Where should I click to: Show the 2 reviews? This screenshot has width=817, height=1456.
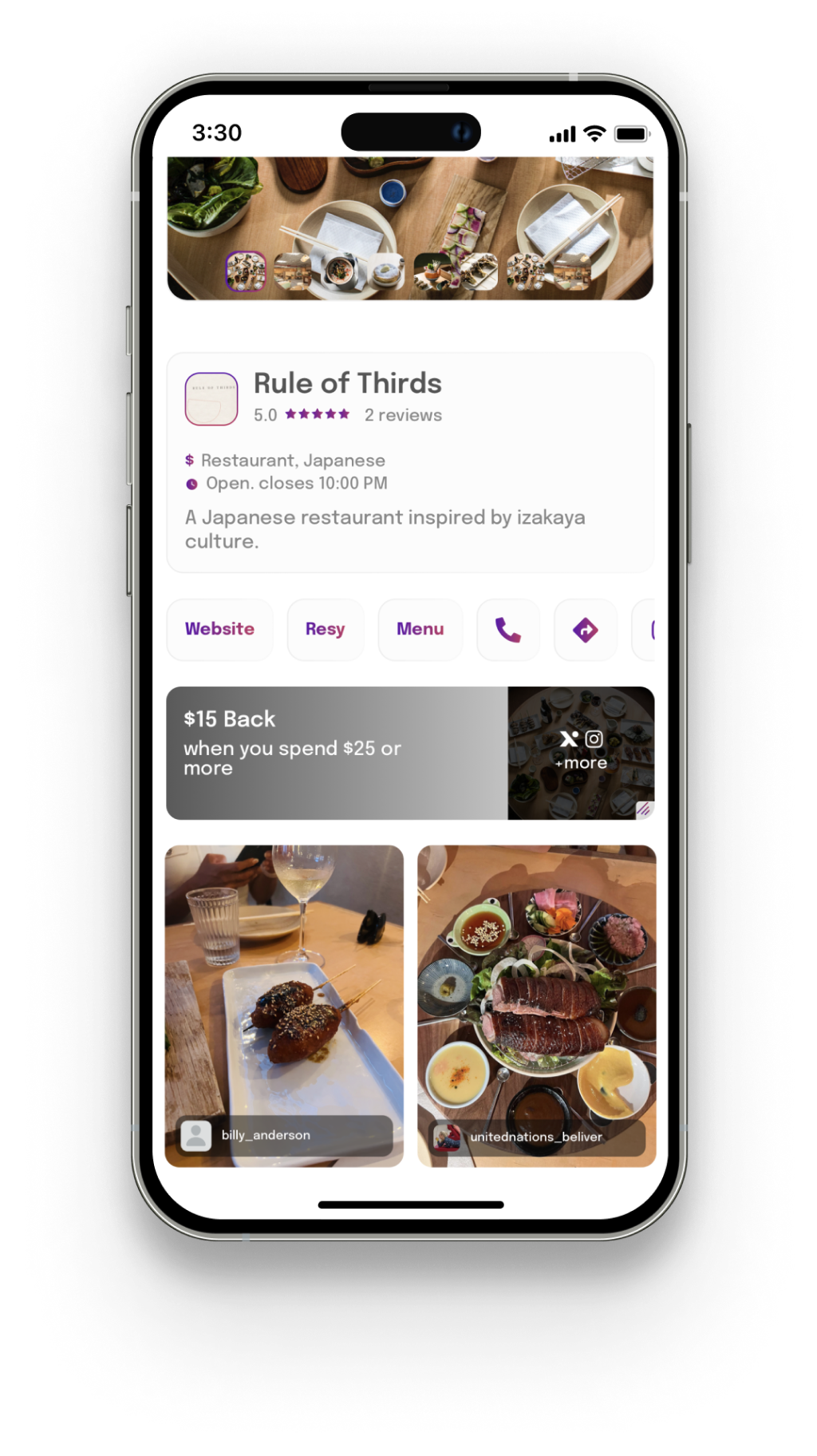403,415
